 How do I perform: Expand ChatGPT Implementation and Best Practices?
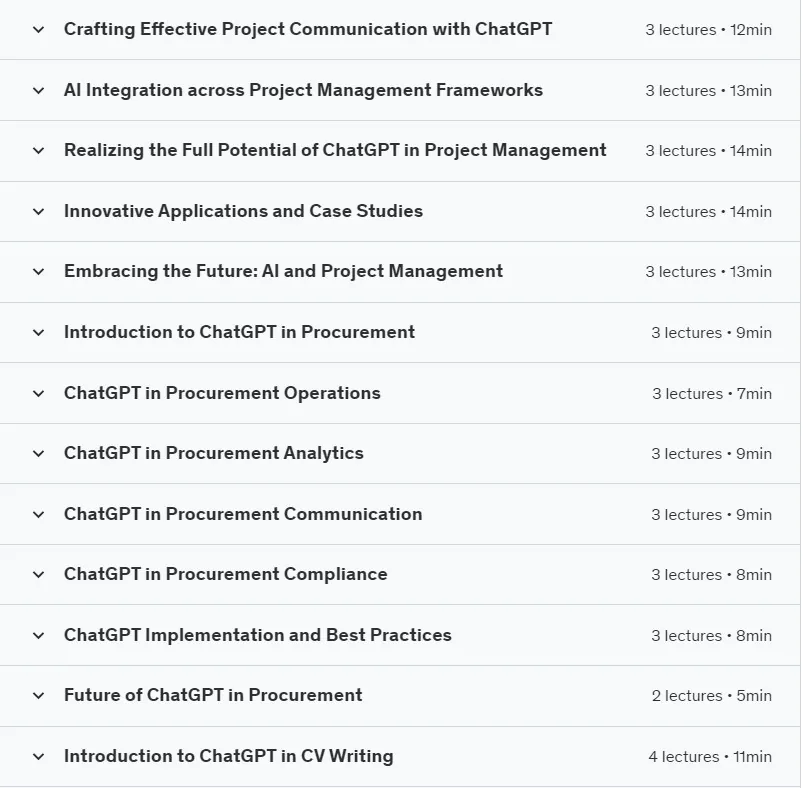400,635
